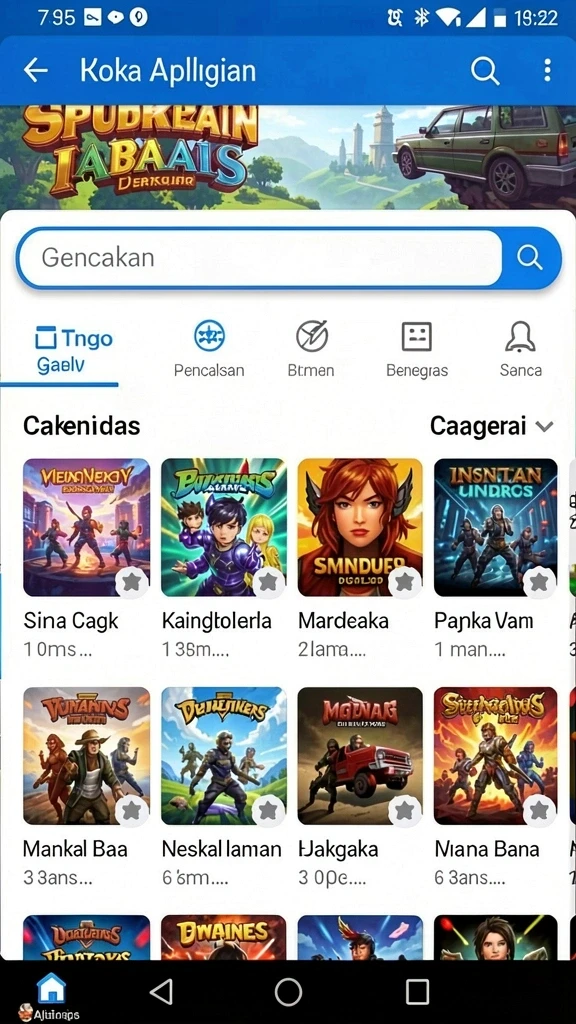Open the Sanca bell tab
The image size is (576, 1024).
point(520,349)
